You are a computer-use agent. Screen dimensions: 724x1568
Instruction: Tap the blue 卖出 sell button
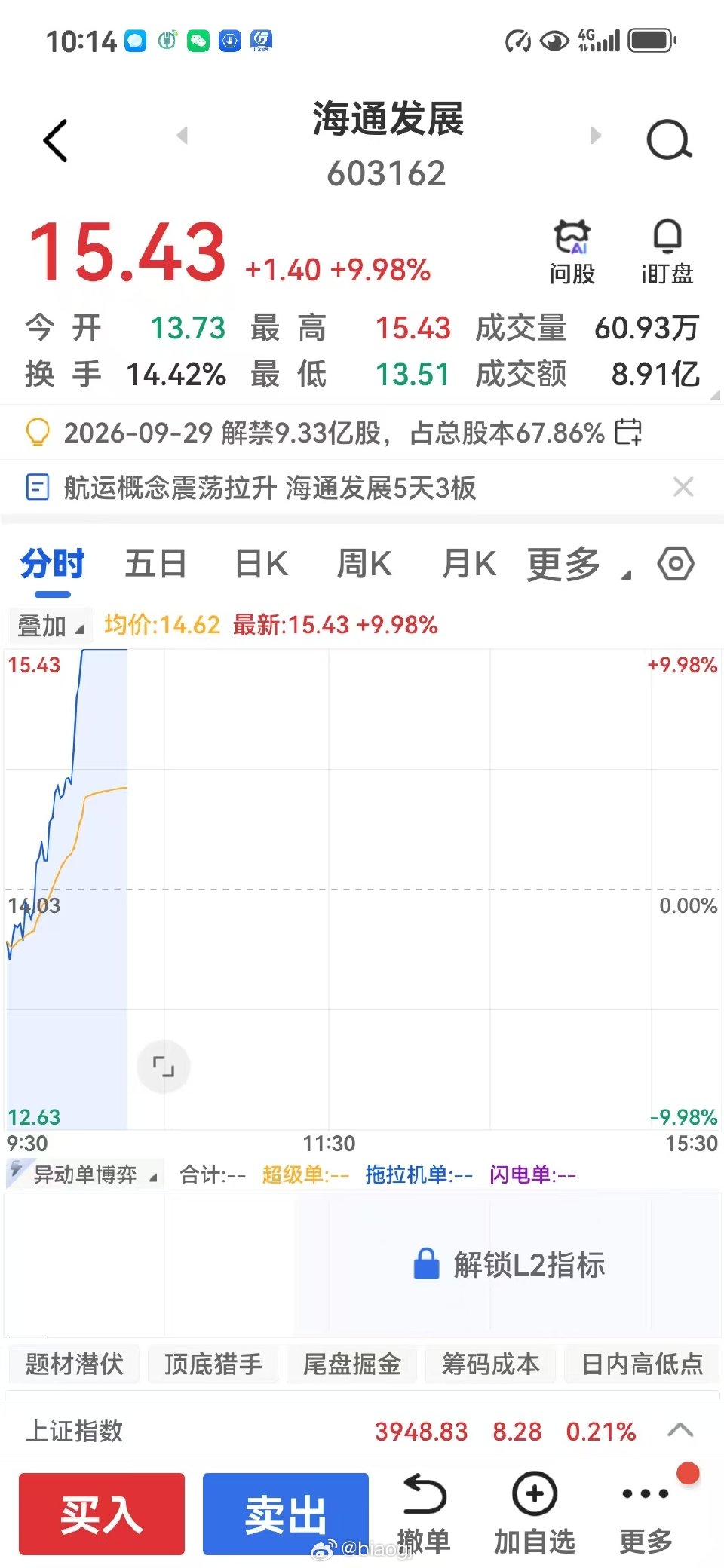coord(286,1514)
